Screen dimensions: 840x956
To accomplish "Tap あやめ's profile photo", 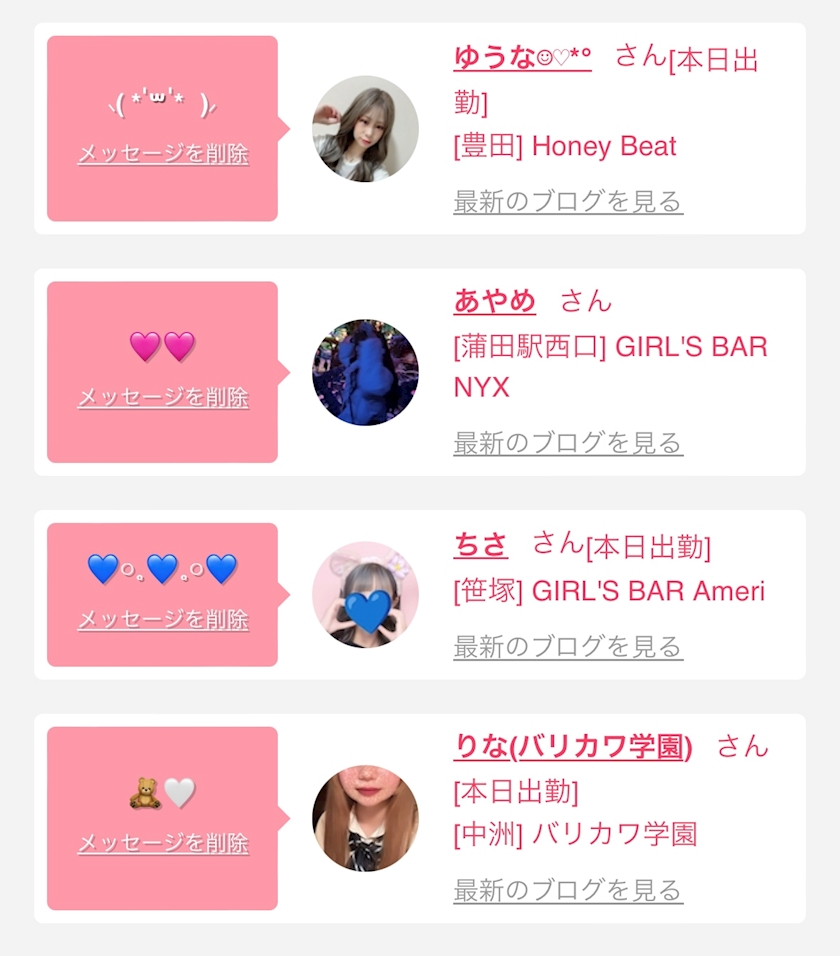I will 365,372.
